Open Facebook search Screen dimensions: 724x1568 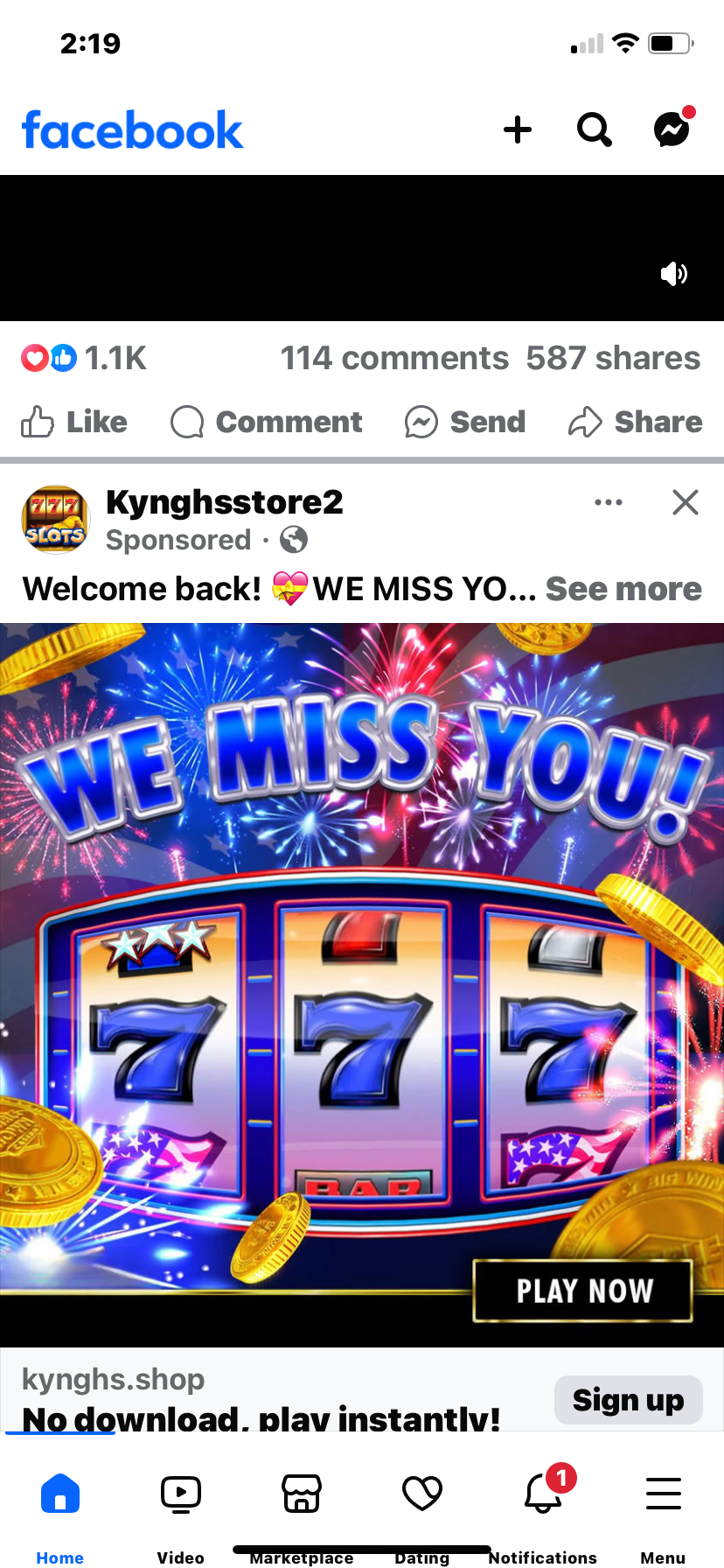tap(594, 130)
